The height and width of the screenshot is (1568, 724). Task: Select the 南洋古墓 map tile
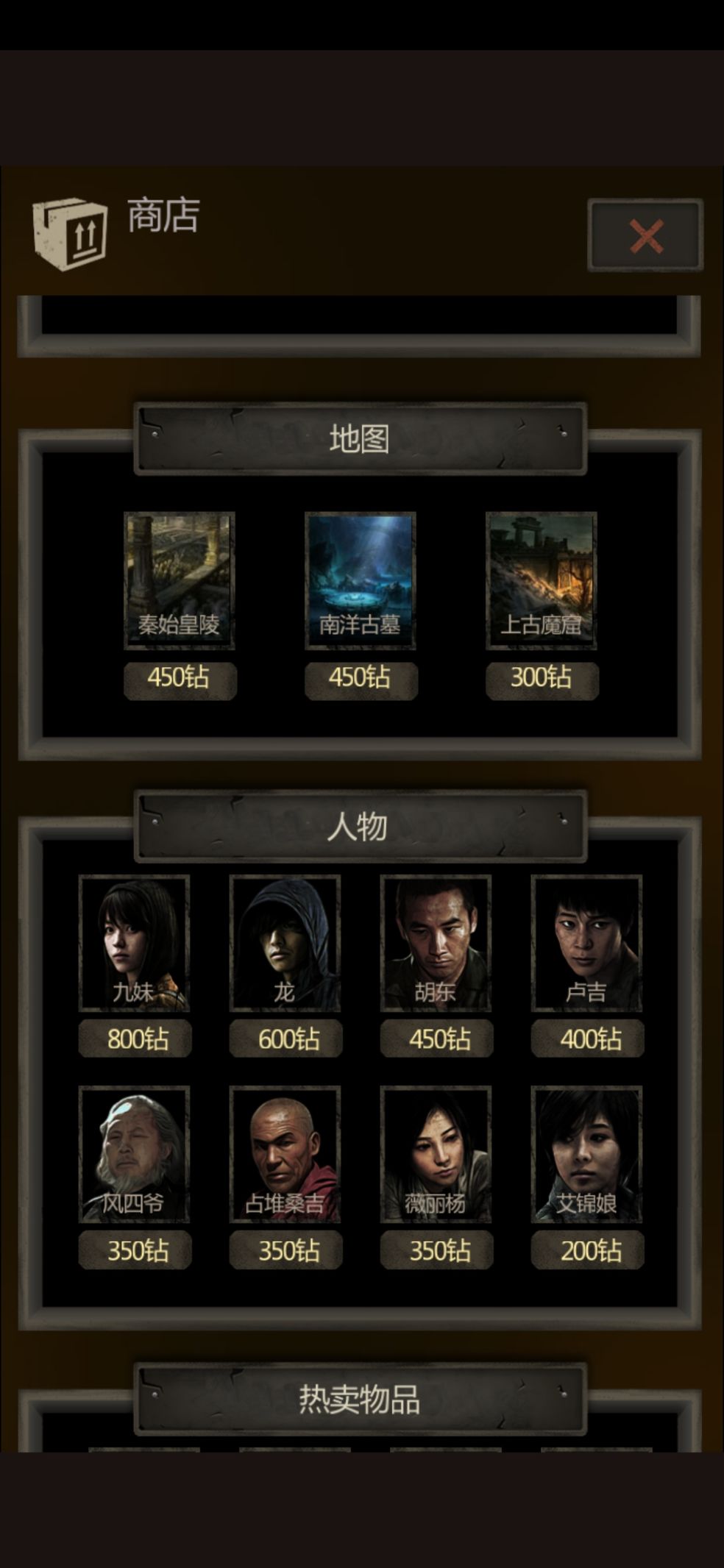click(x=361, y=580)
